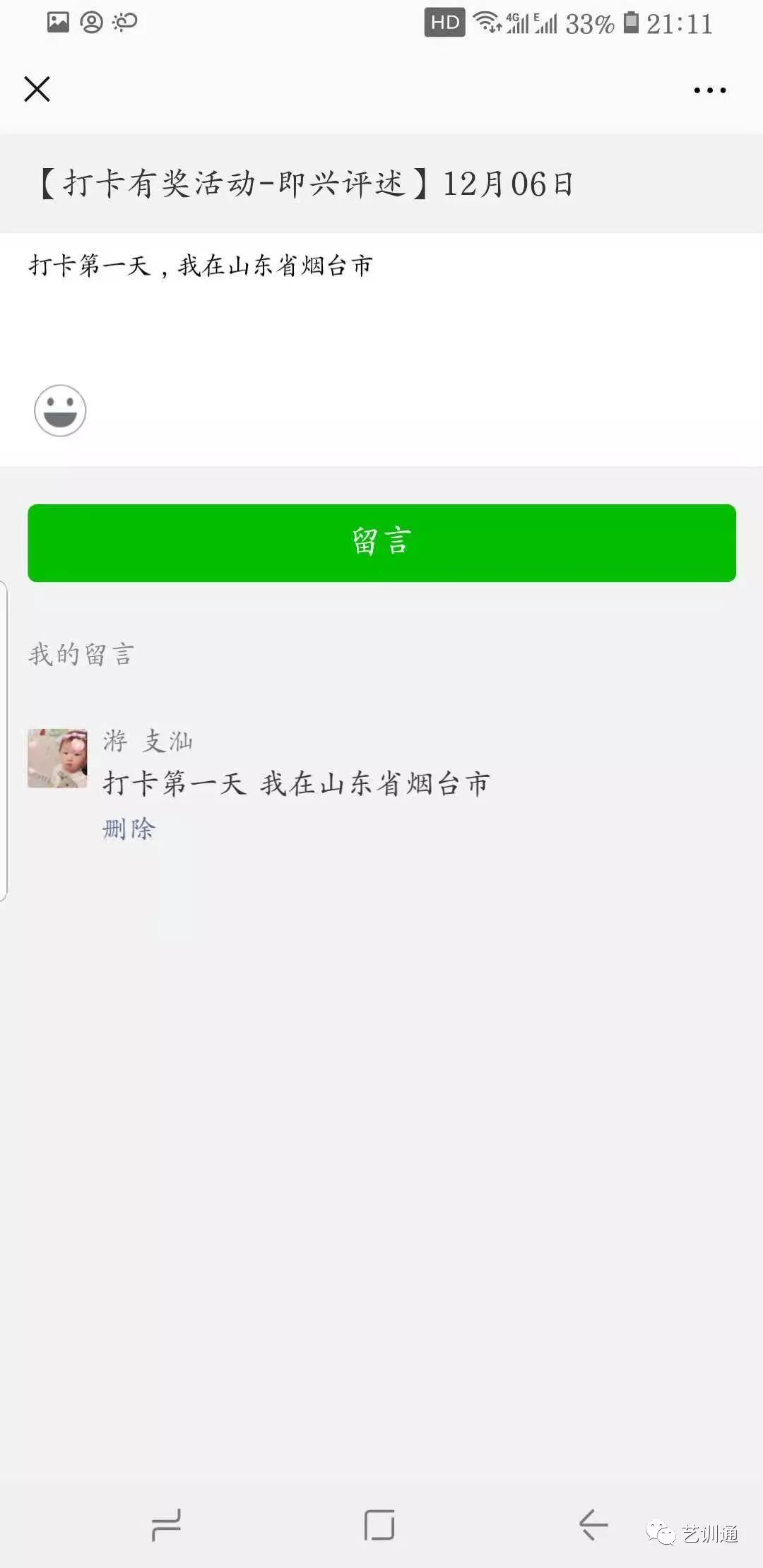Screen dimensions: 763x1568
Task: Go back using system back arrow
Action: point(593,1524)
